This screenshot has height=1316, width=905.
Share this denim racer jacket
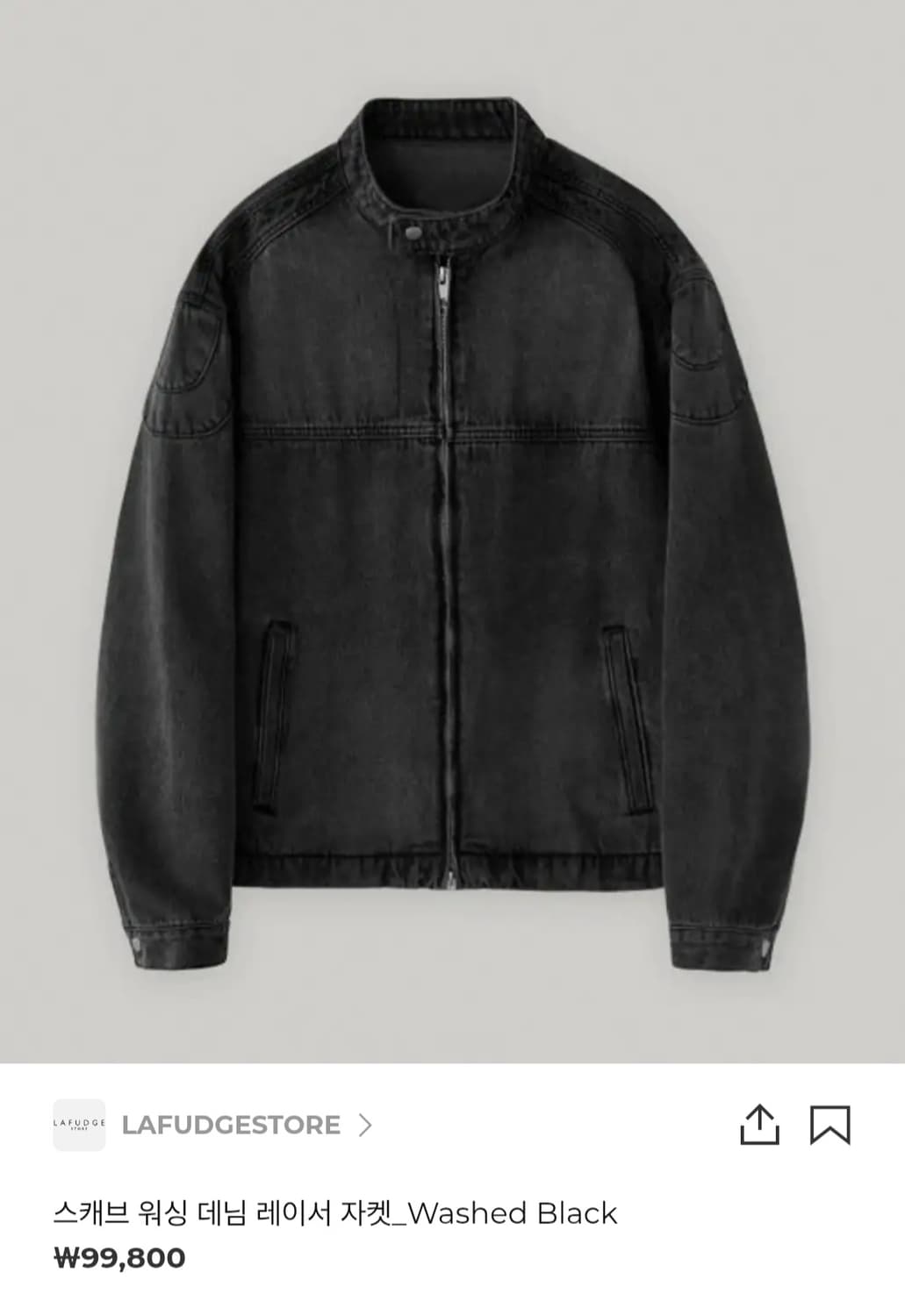tap(759, 1125)
